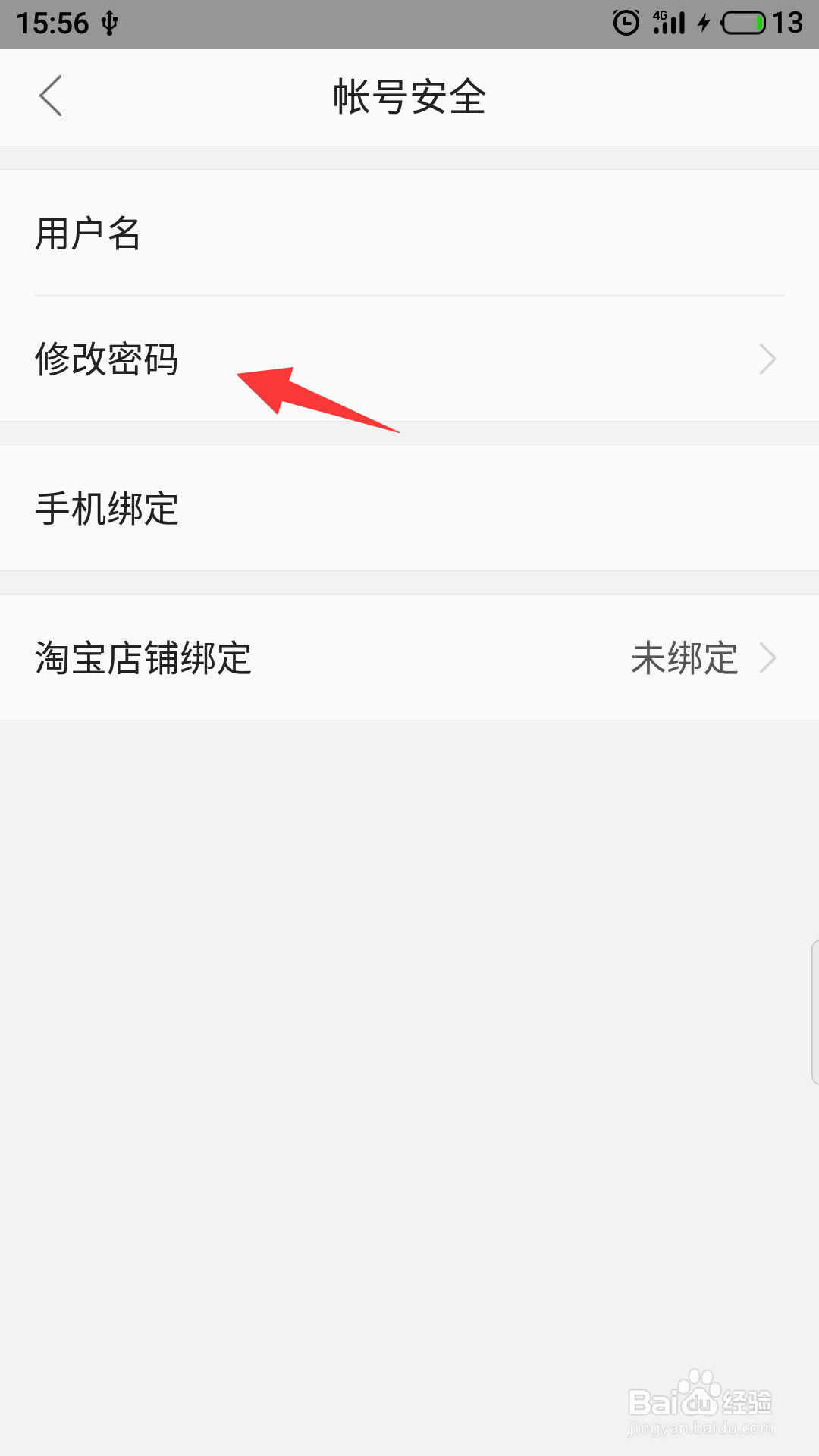Image resolution: width=819 pixels, height=1456 pixels.
Task: Click the USB connection icon in status bar
Action: click(110, 22)
